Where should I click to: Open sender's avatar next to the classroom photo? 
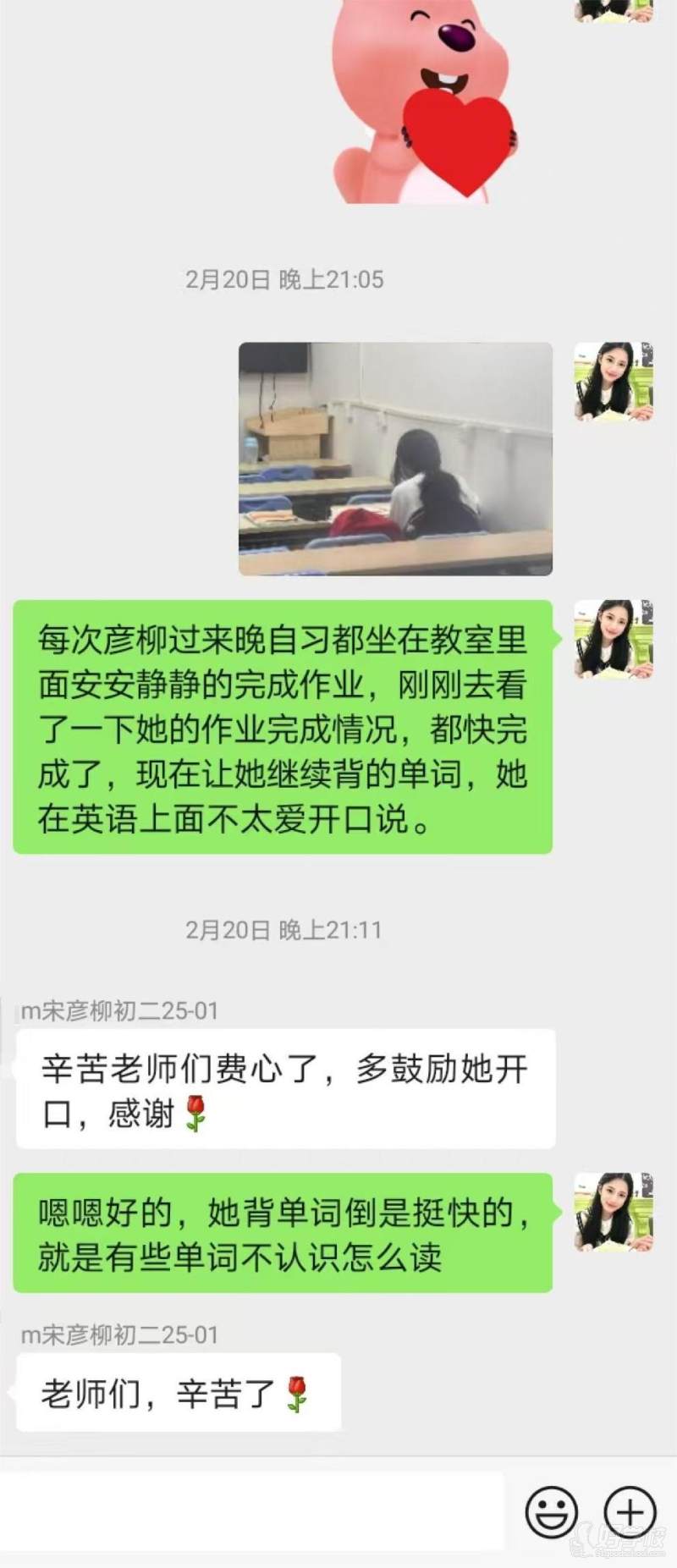614,382
